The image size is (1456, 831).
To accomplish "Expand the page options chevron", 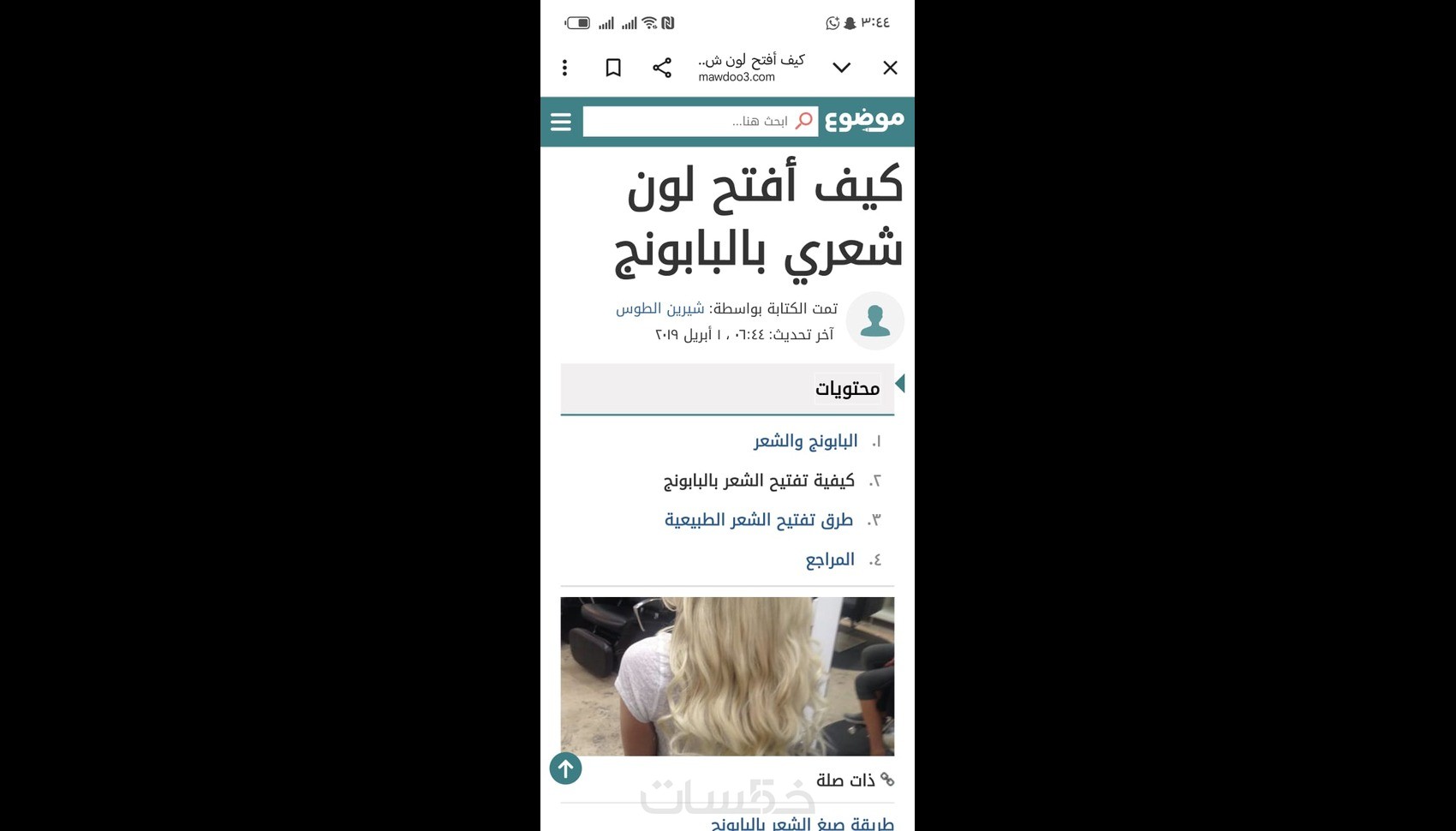I will pyautogui.click(x=841, y=68).
